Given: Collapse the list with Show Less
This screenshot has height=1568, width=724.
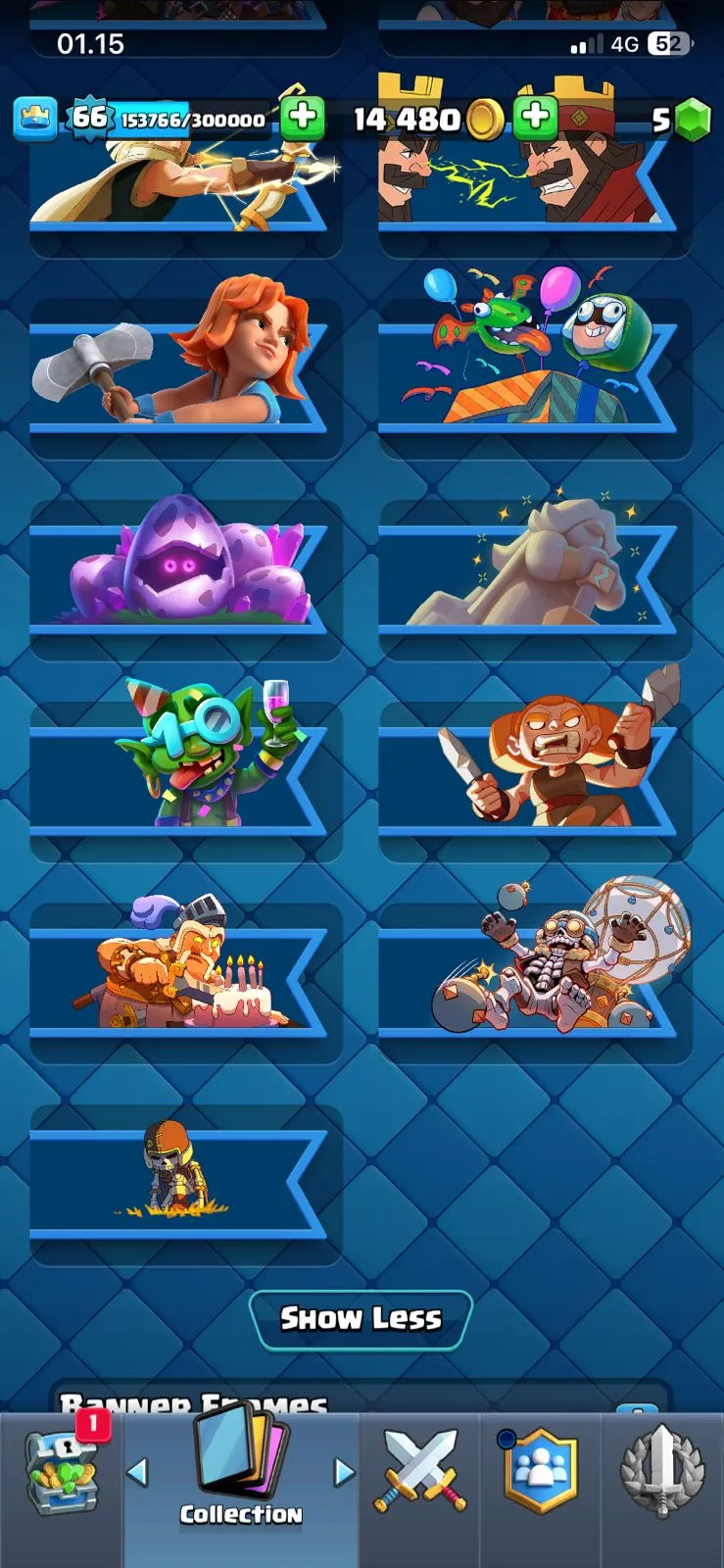Looking at the screenshot, I should tap(361, 1318).
